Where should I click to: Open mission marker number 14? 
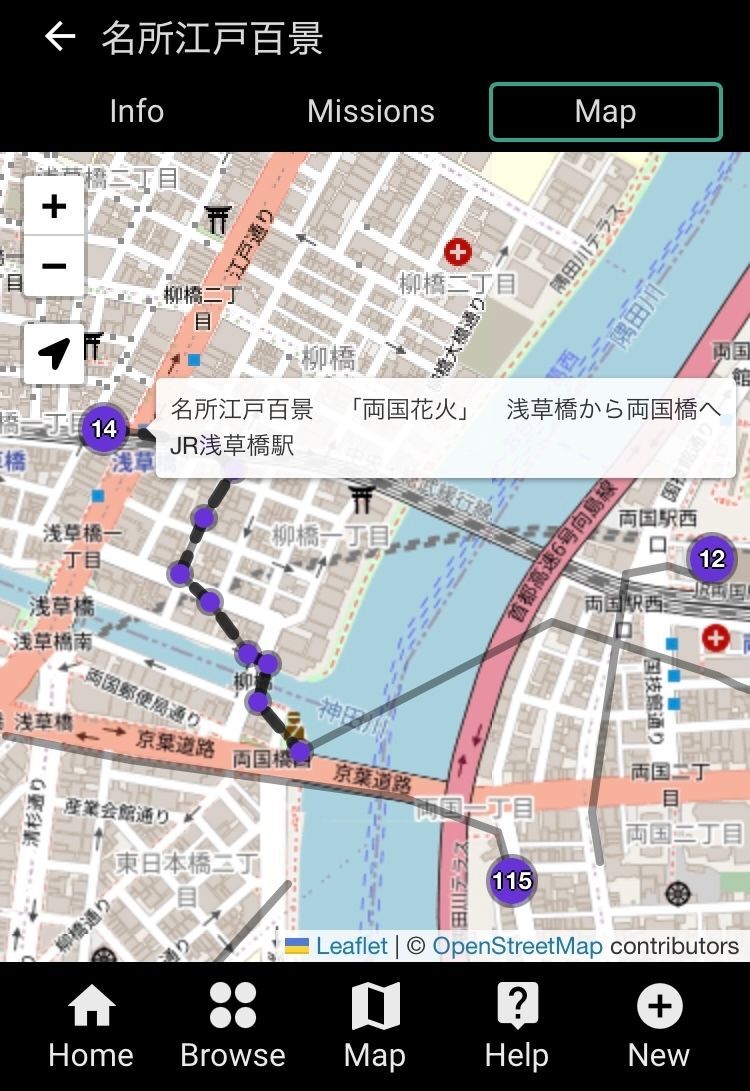tap(104, 430)
